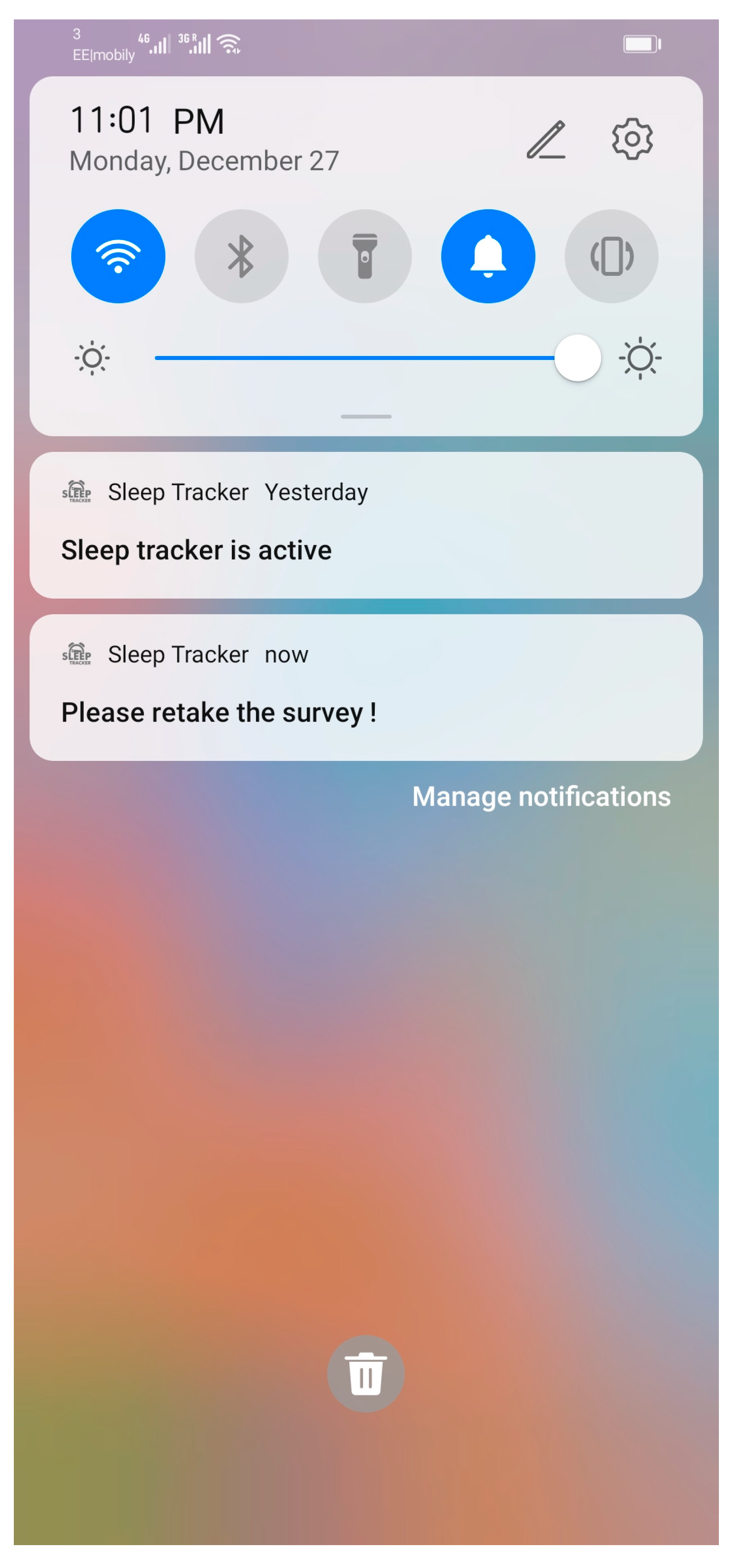Tap the brightness slider track
This screenshot has height=1568, width=734.
[353, 358]
